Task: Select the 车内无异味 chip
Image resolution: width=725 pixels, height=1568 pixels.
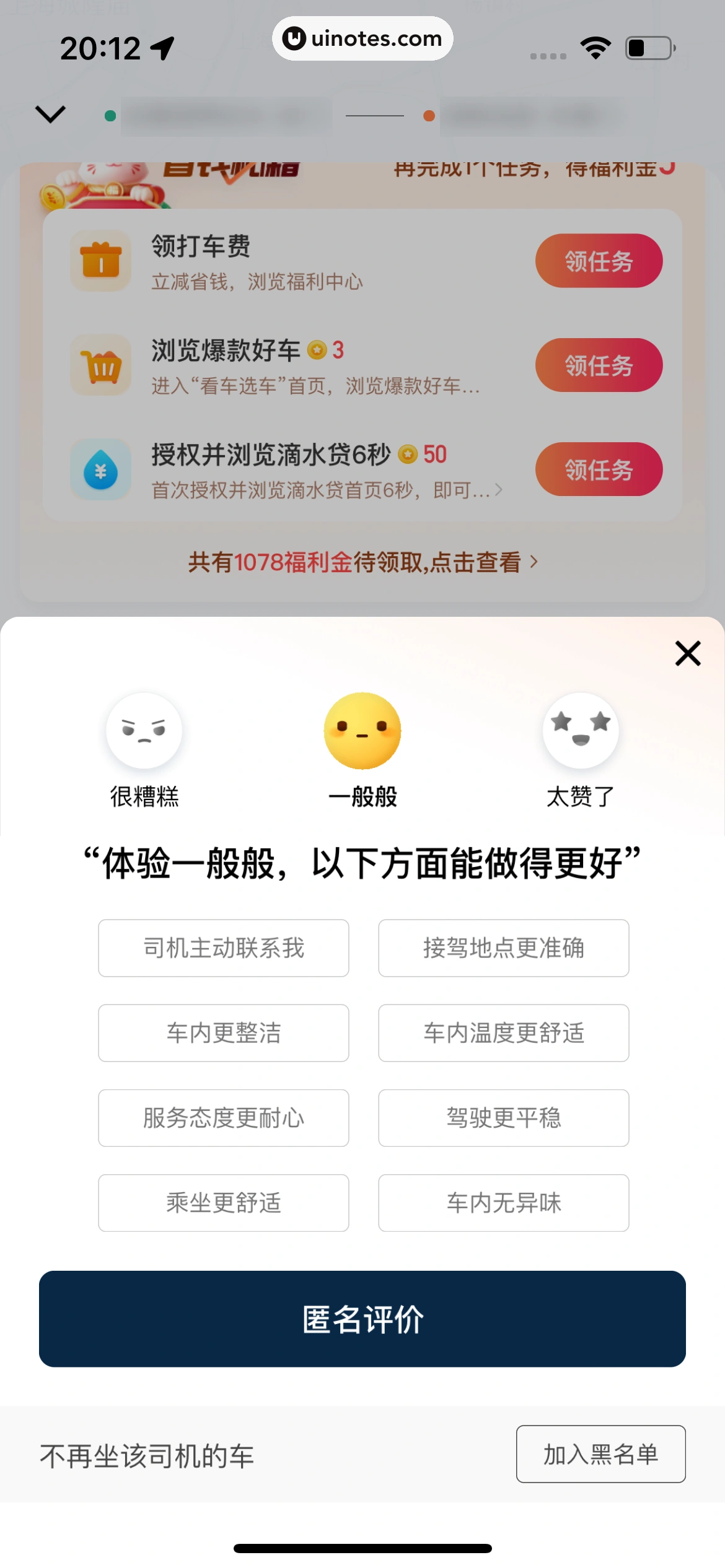Action: pyautogui.click(x=504, y=1203)
